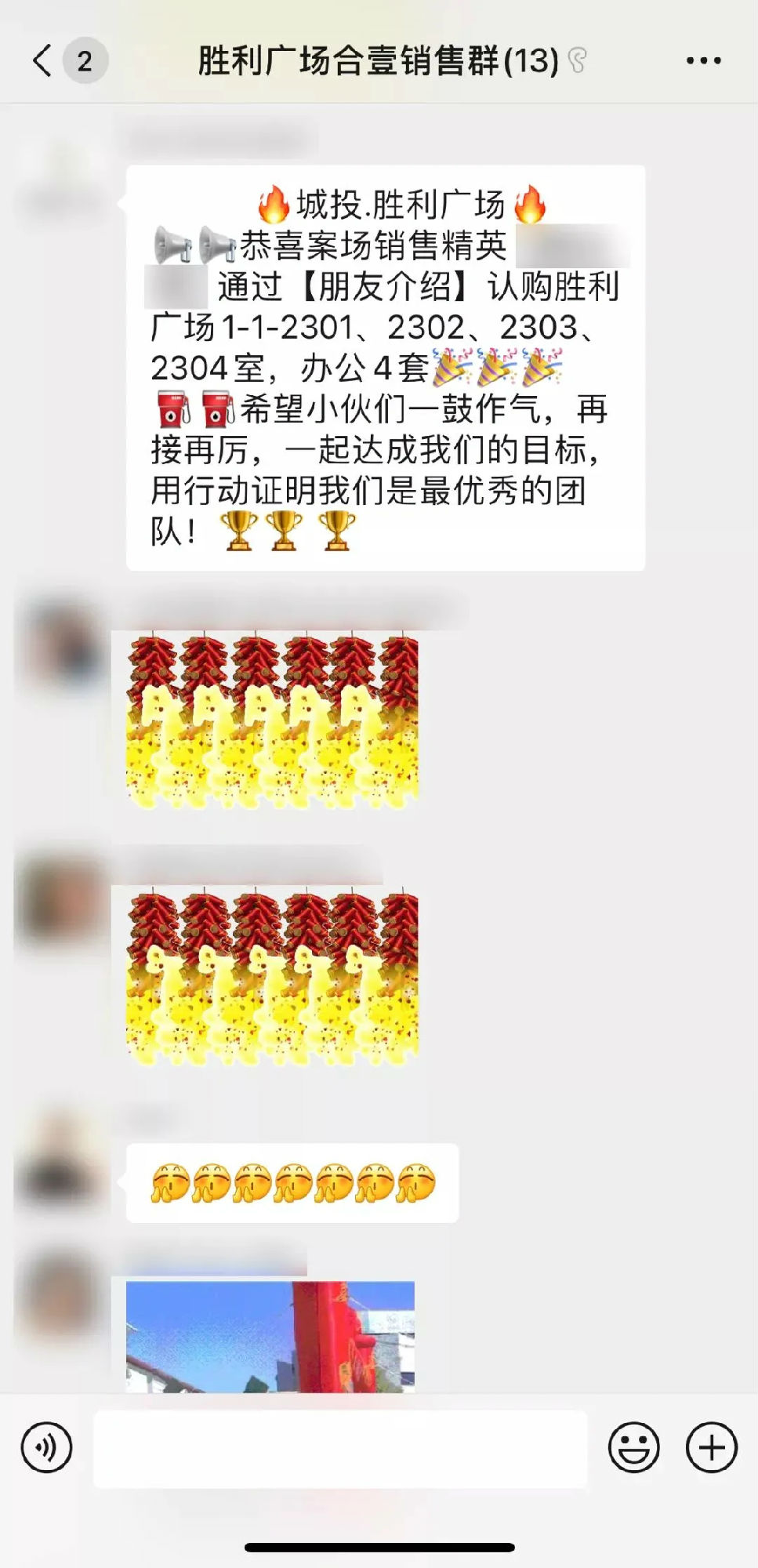View the blue sky photo message
The image size is (758, 1568).
(x=270, y=1336)
